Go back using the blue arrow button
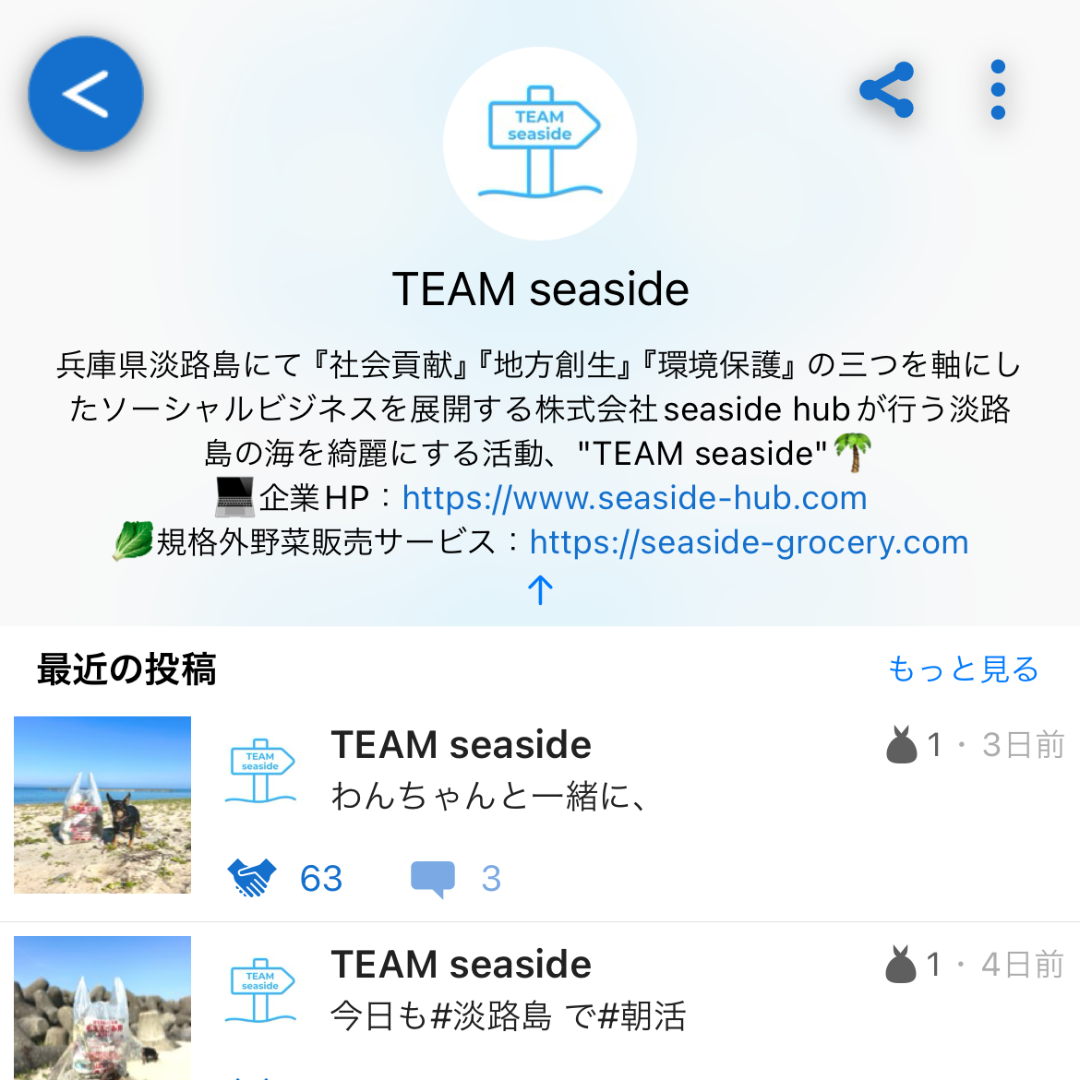1080x1080 pixels. tap(86, 94)
